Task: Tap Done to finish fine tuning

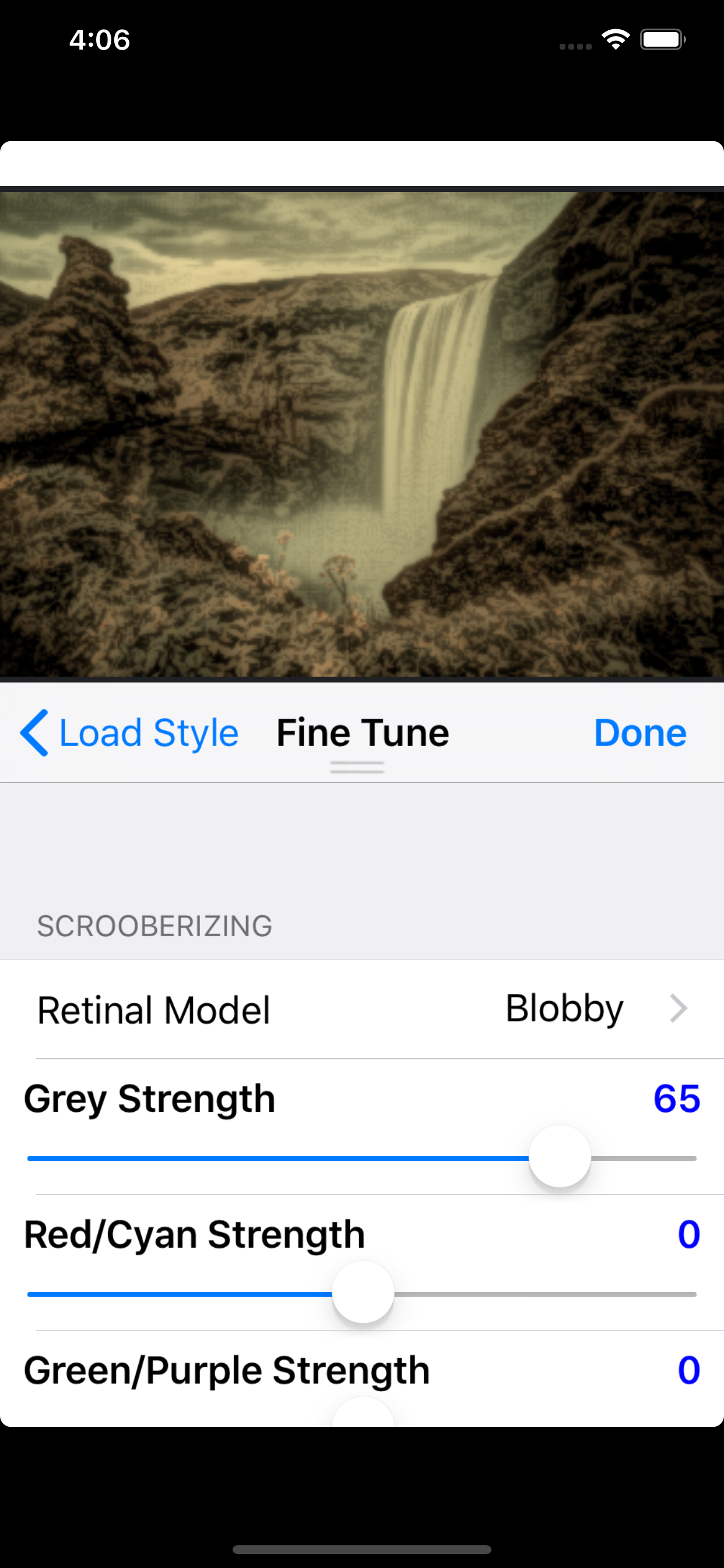Action: pyautogui.click(x=640, y=732)
